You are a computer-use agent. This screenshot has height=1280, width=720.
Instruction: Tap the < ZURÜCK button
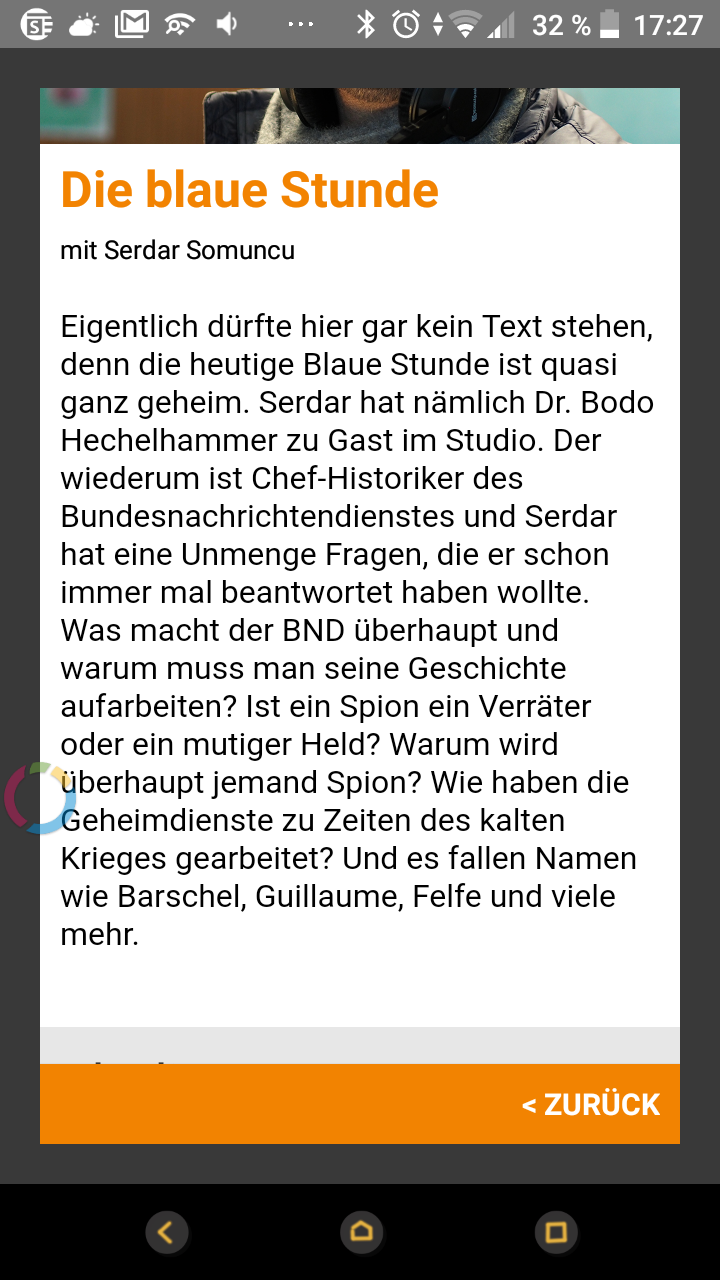591,1104
